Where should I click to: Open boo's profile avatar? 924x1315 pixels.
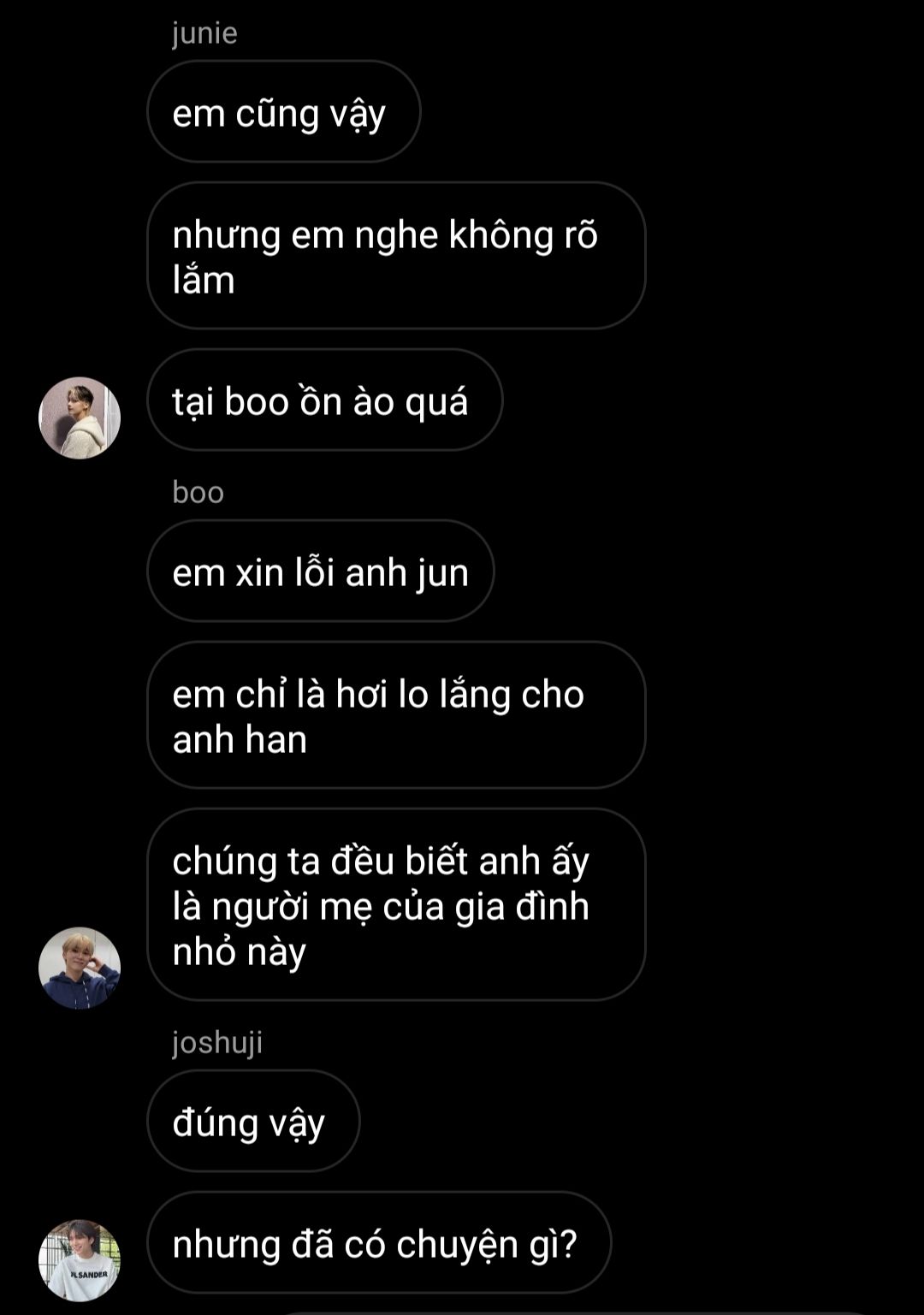point(80,968)
